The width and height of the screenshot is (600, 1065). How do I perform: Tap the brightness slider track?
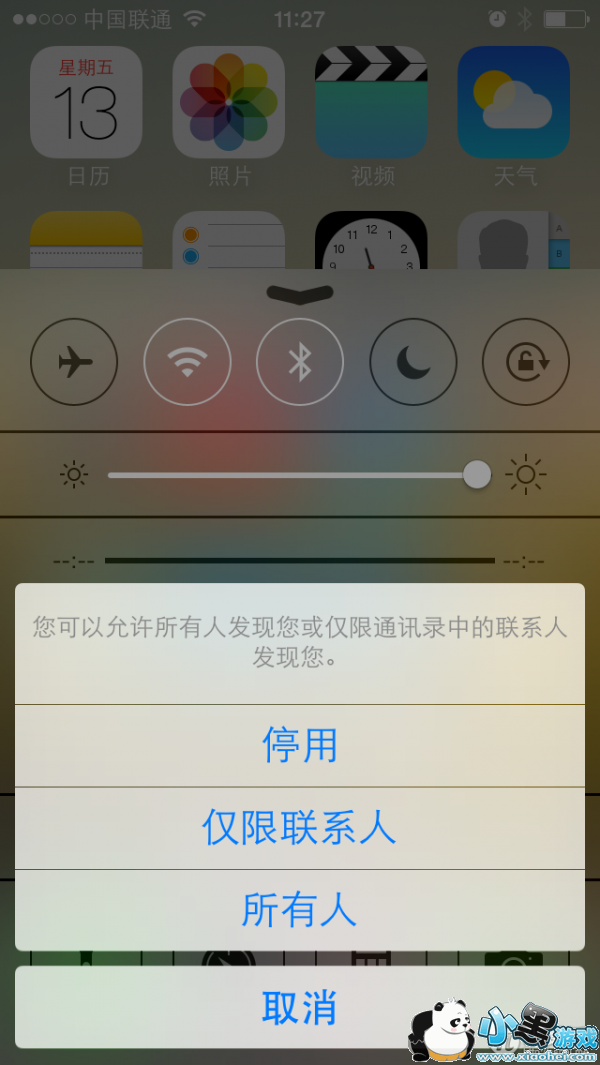(290, 474)
